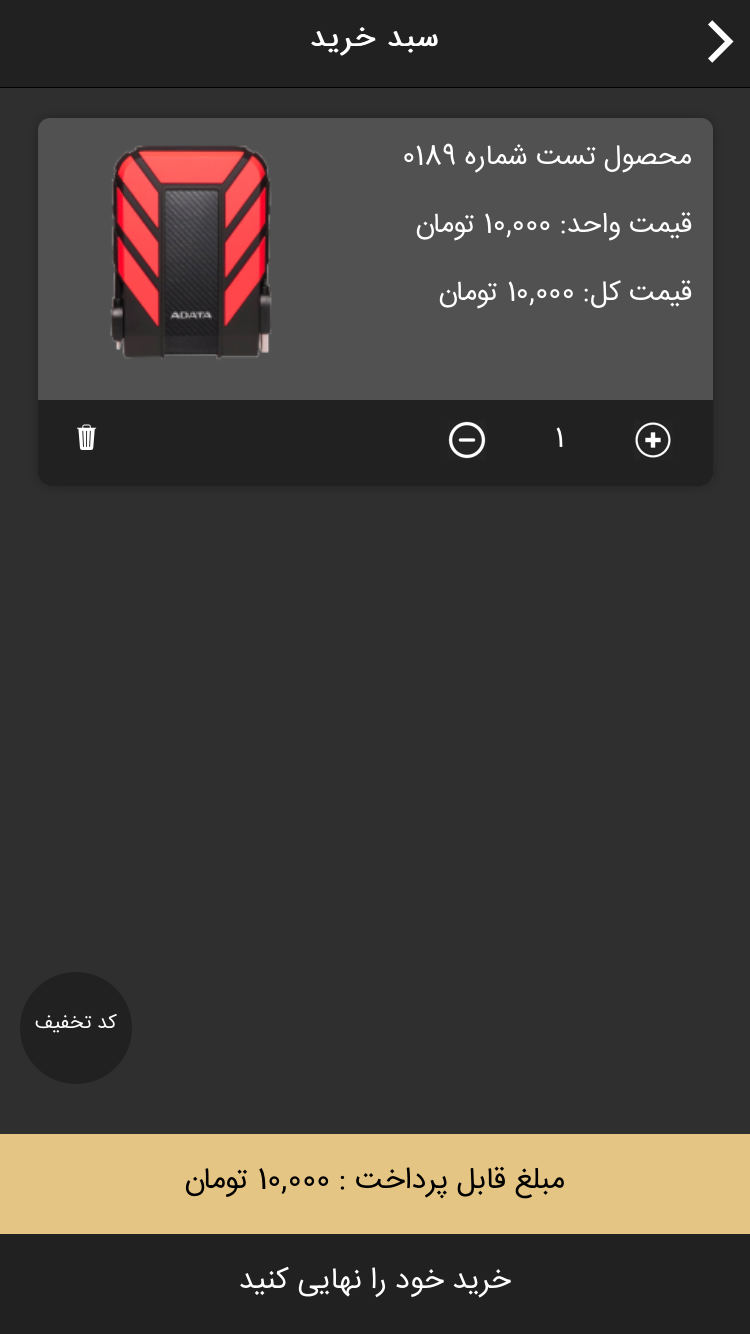Finalize purchase via خرید خود را نهایی کنید
Viewport: 750px width, 1334px height.
click(x=375, y=1281)
